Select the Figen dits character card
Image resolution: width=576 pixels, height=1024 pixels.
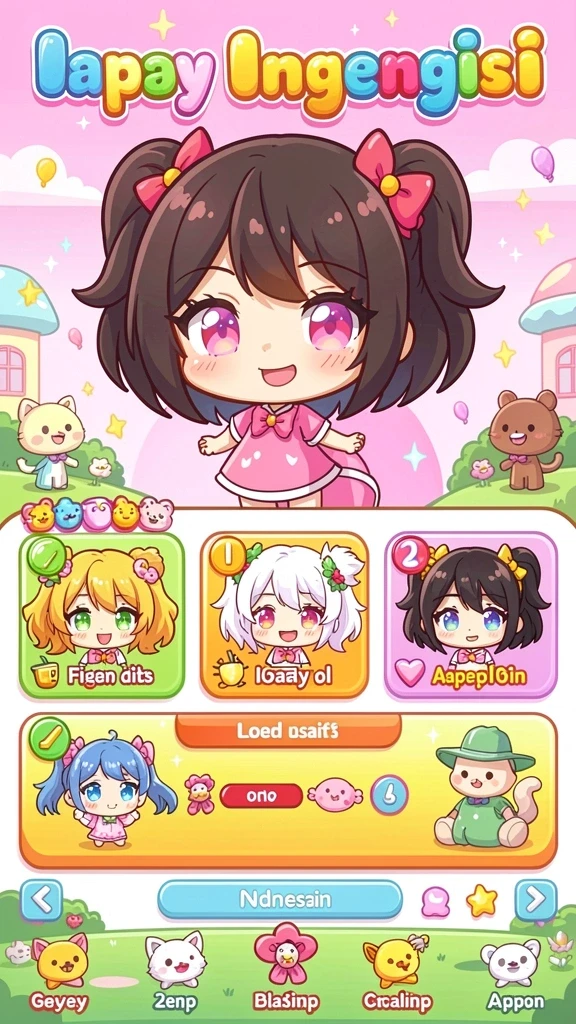pos(101,615)
